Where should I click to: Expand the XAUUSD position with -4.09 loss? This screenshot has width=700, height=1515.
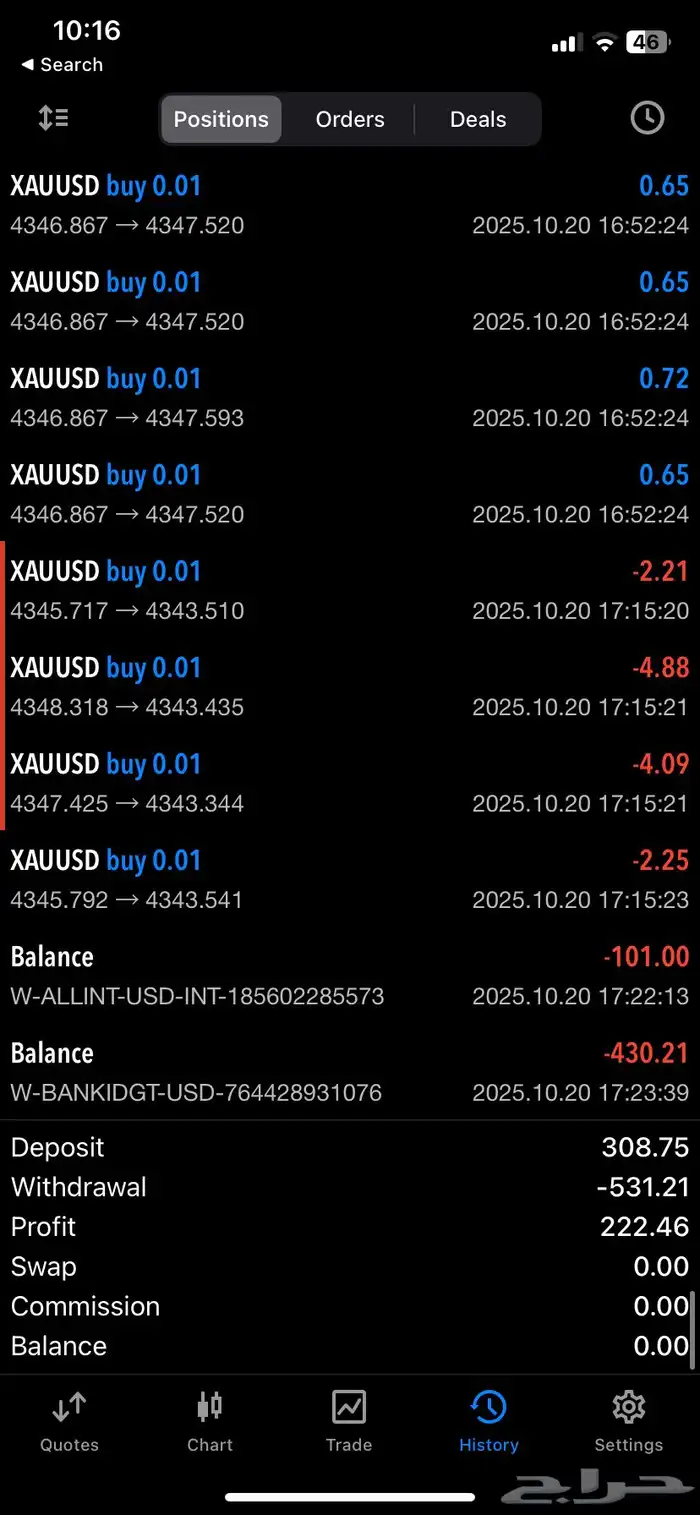350,783
